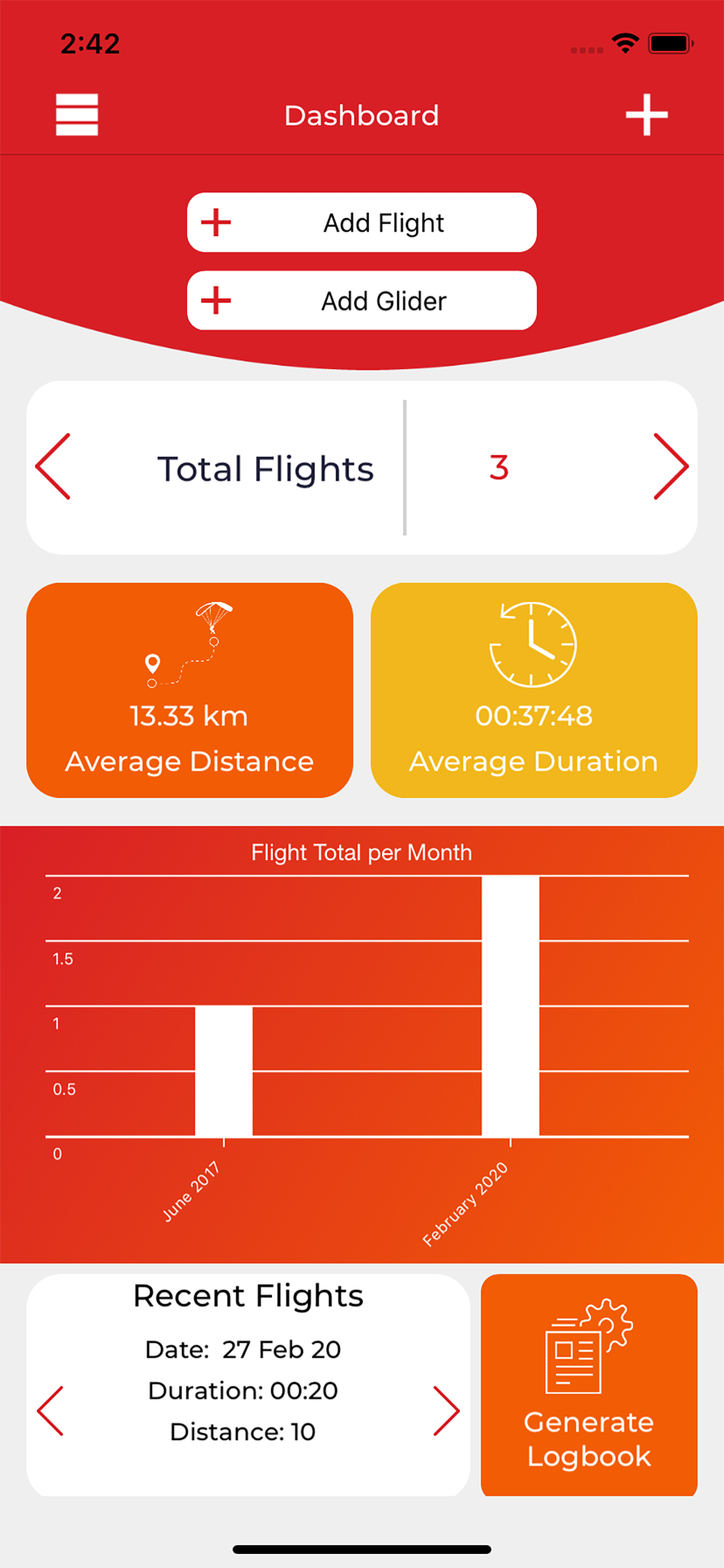
Task: Show next stat after Total Flights
Action: [x=671, y=466]
